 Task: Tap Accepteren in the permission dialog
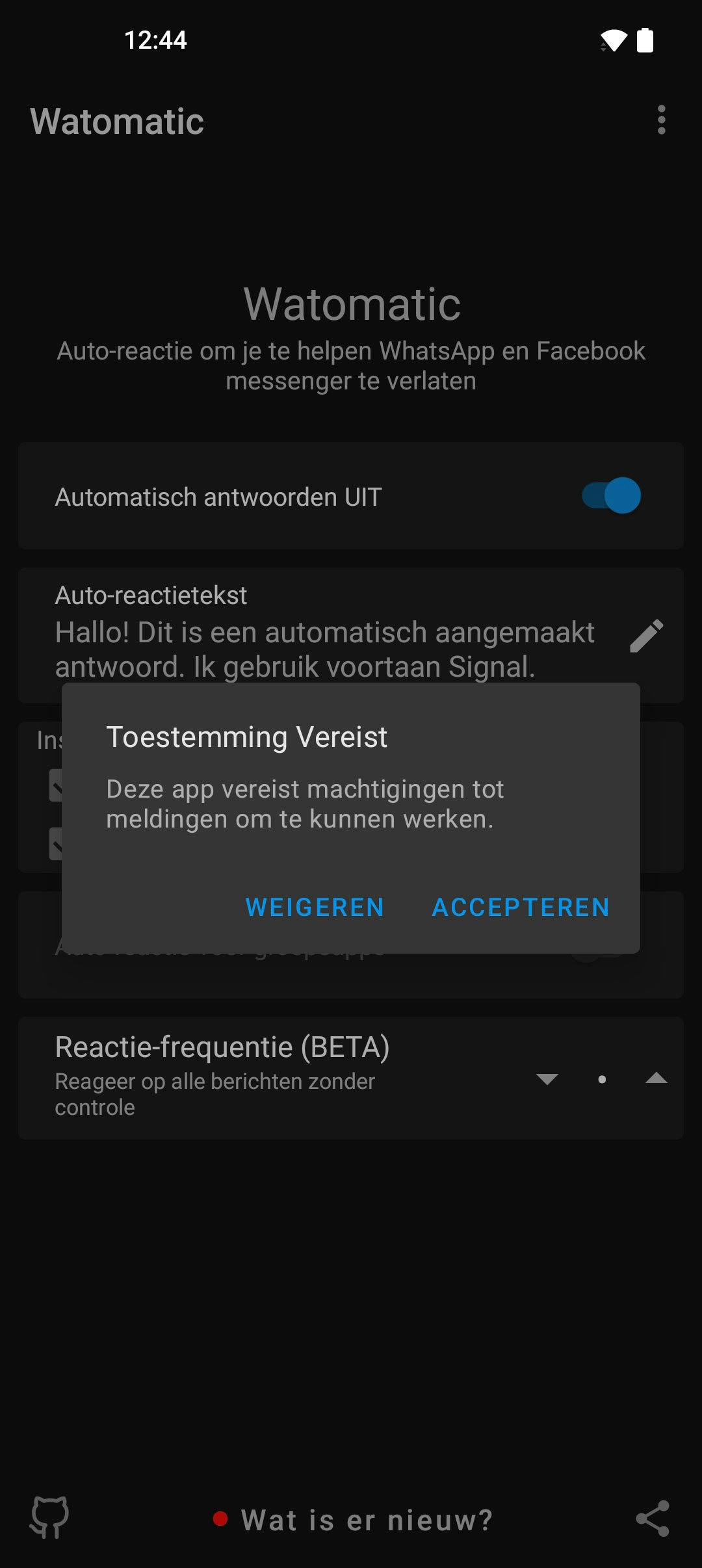point(521,907)
